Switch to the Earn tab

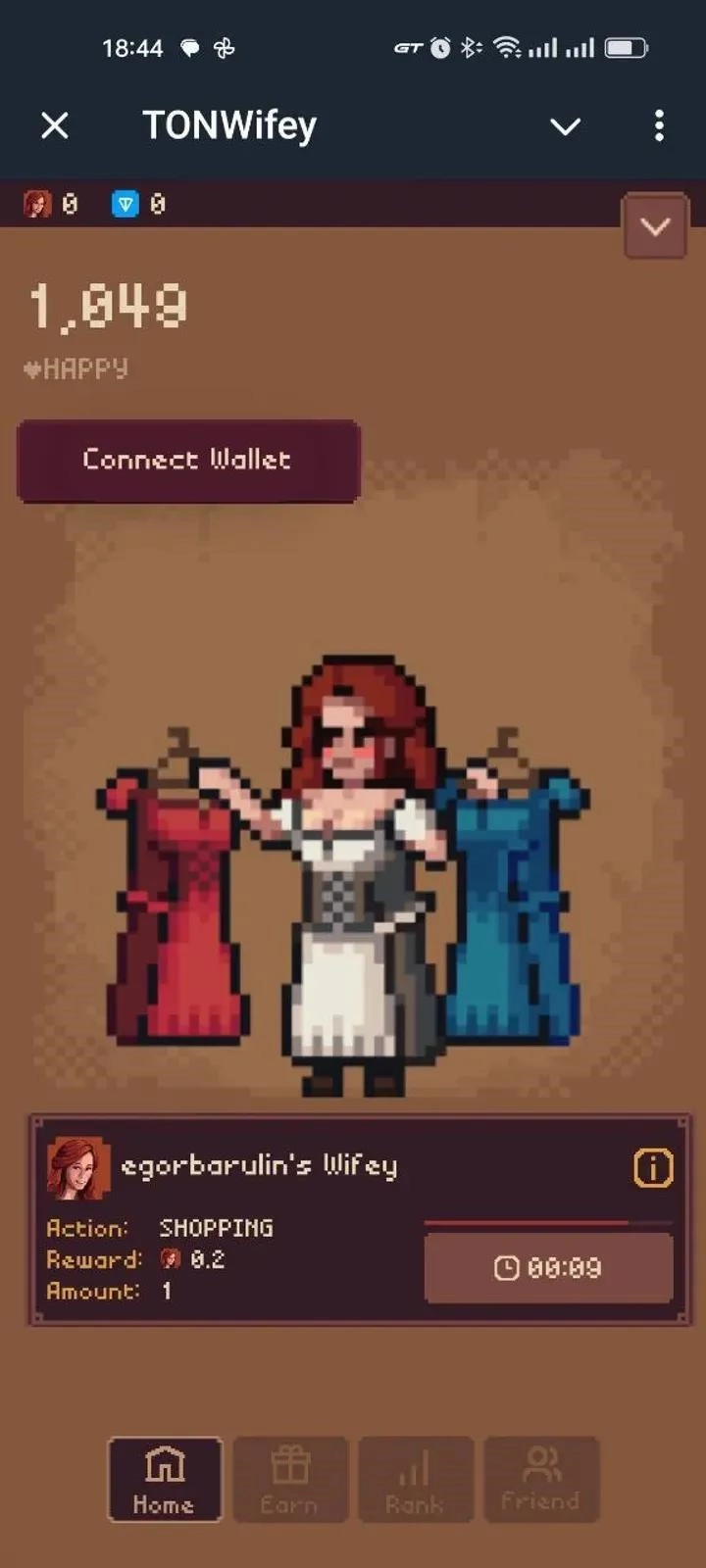click(x=289, y=1480)
